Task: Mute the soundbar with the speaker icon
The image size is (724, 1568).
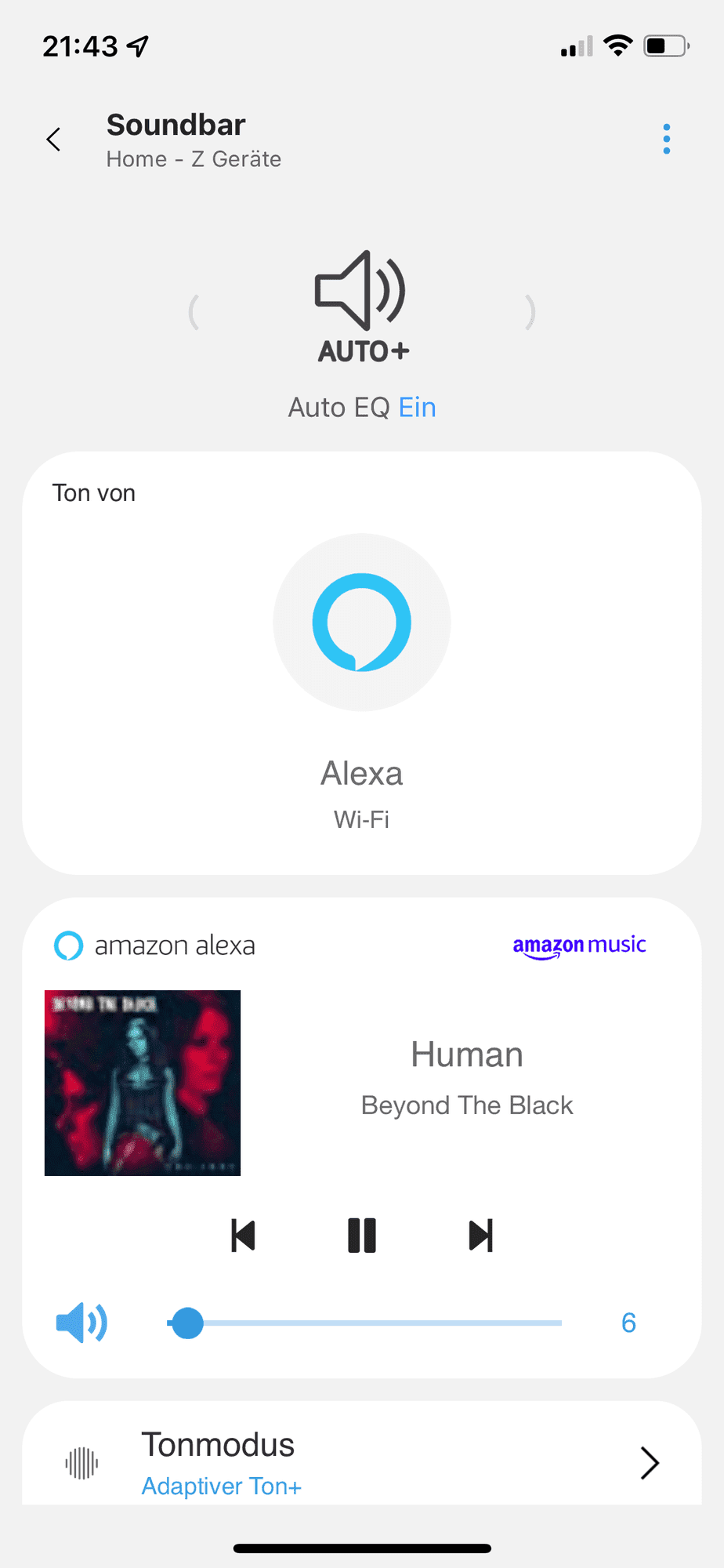Action: click(x=81, y=1323)
